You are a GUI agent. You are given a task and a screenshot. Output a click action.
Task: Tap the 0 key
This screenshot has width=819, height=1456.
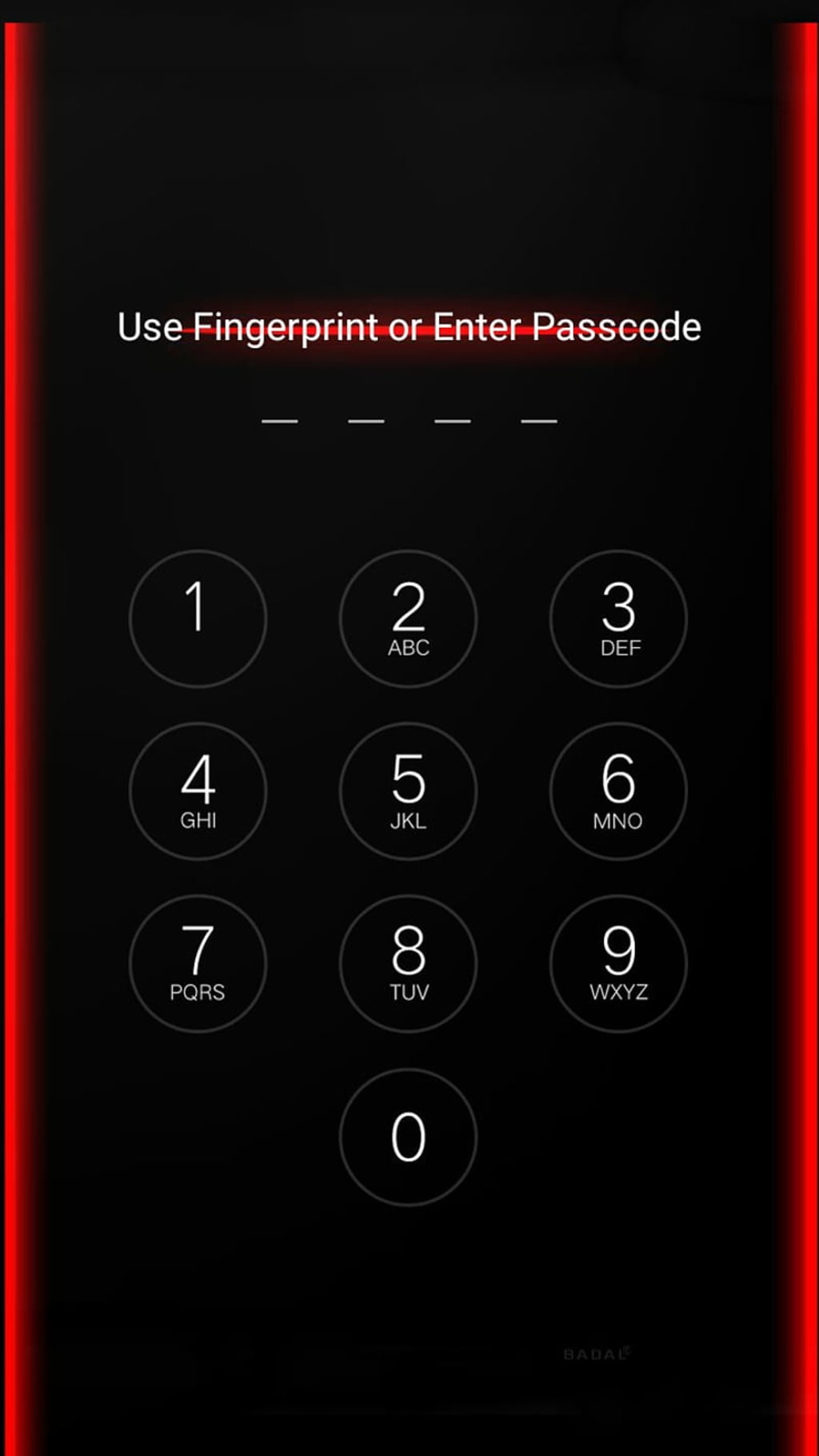pyautogui.click(x=408, y=1137)
